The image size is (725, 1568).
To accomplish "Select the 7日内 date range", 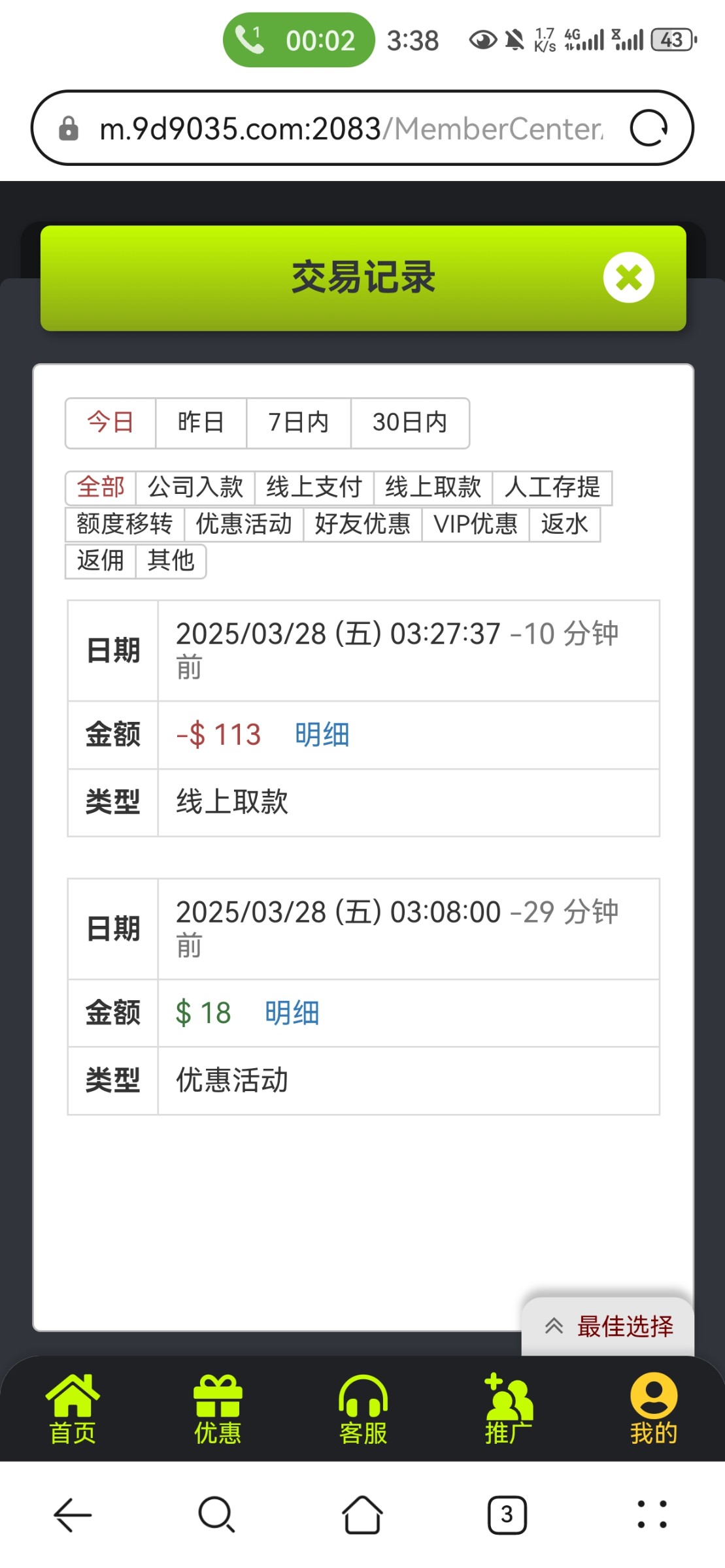I will click(299, 423).
